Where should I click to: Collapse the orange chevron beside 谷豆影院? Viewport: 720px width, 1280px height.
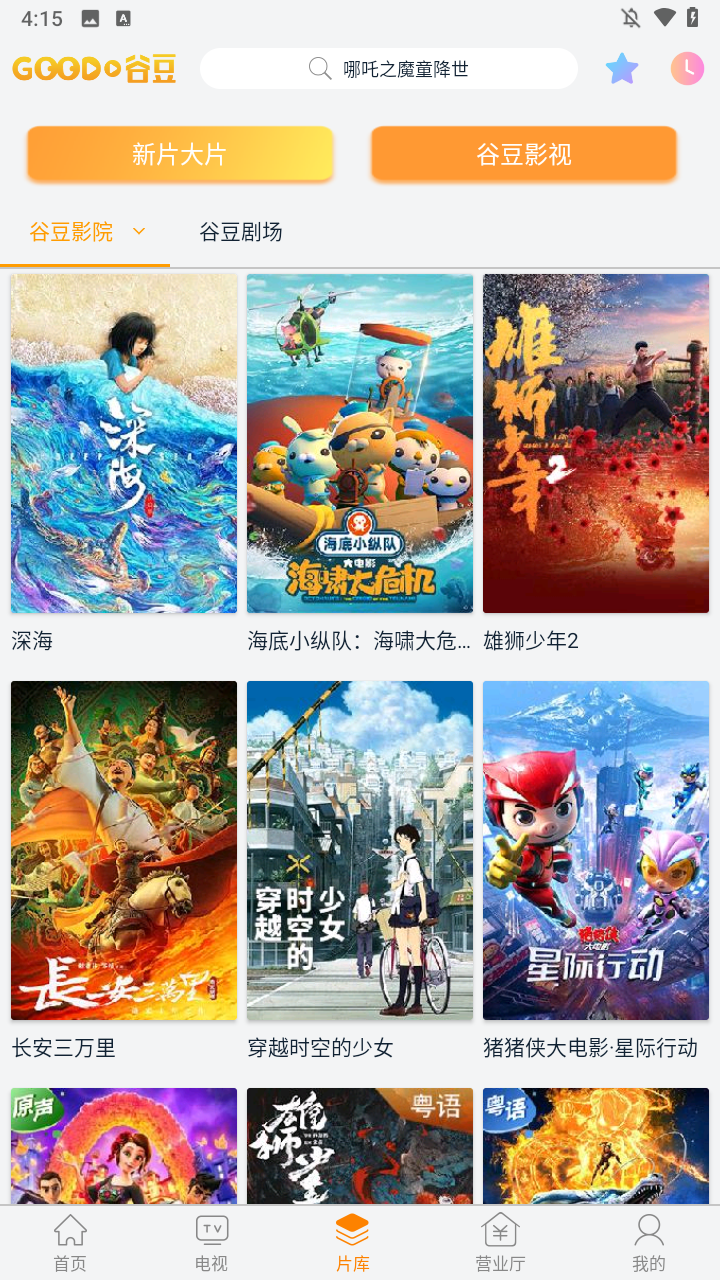138,231
